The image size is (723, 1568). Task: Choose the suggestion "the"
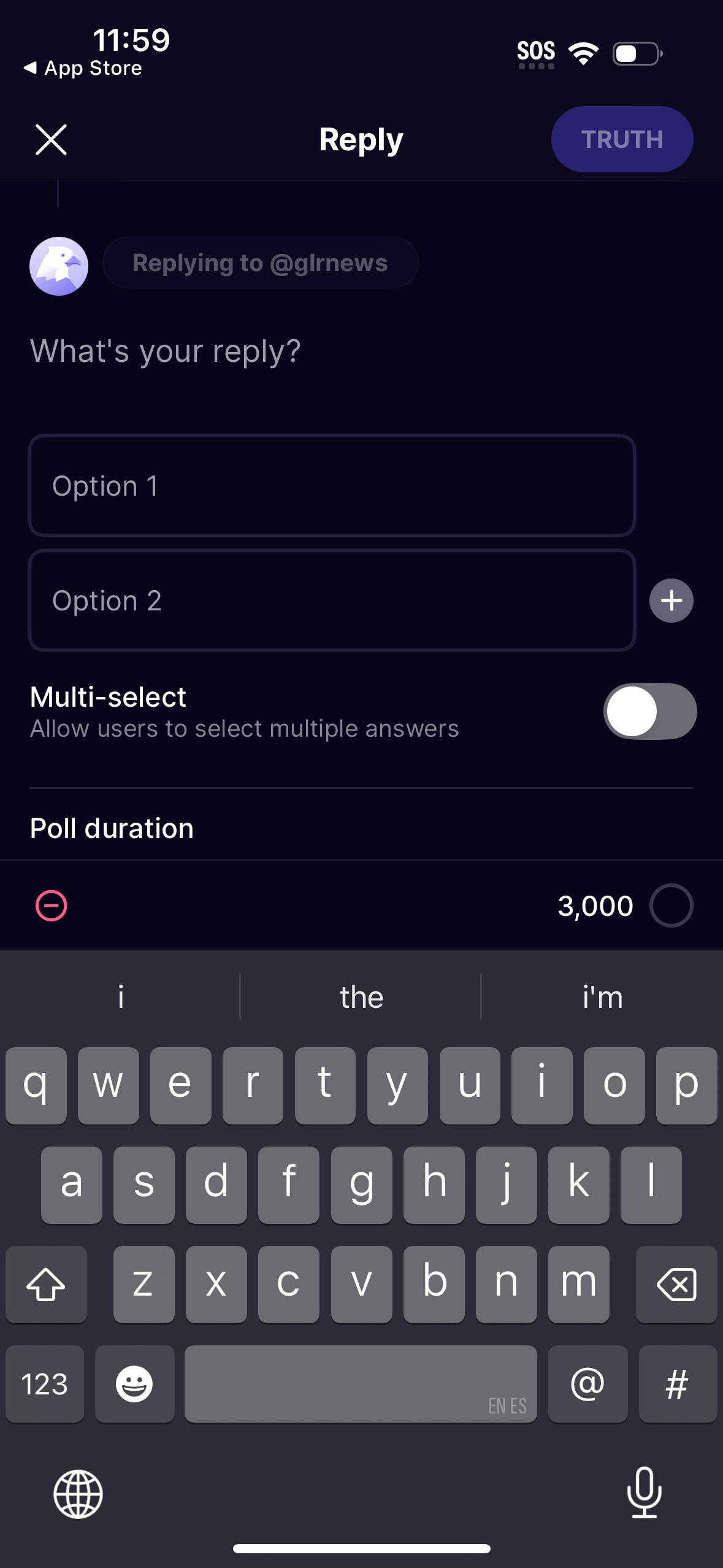click(361, 997)
